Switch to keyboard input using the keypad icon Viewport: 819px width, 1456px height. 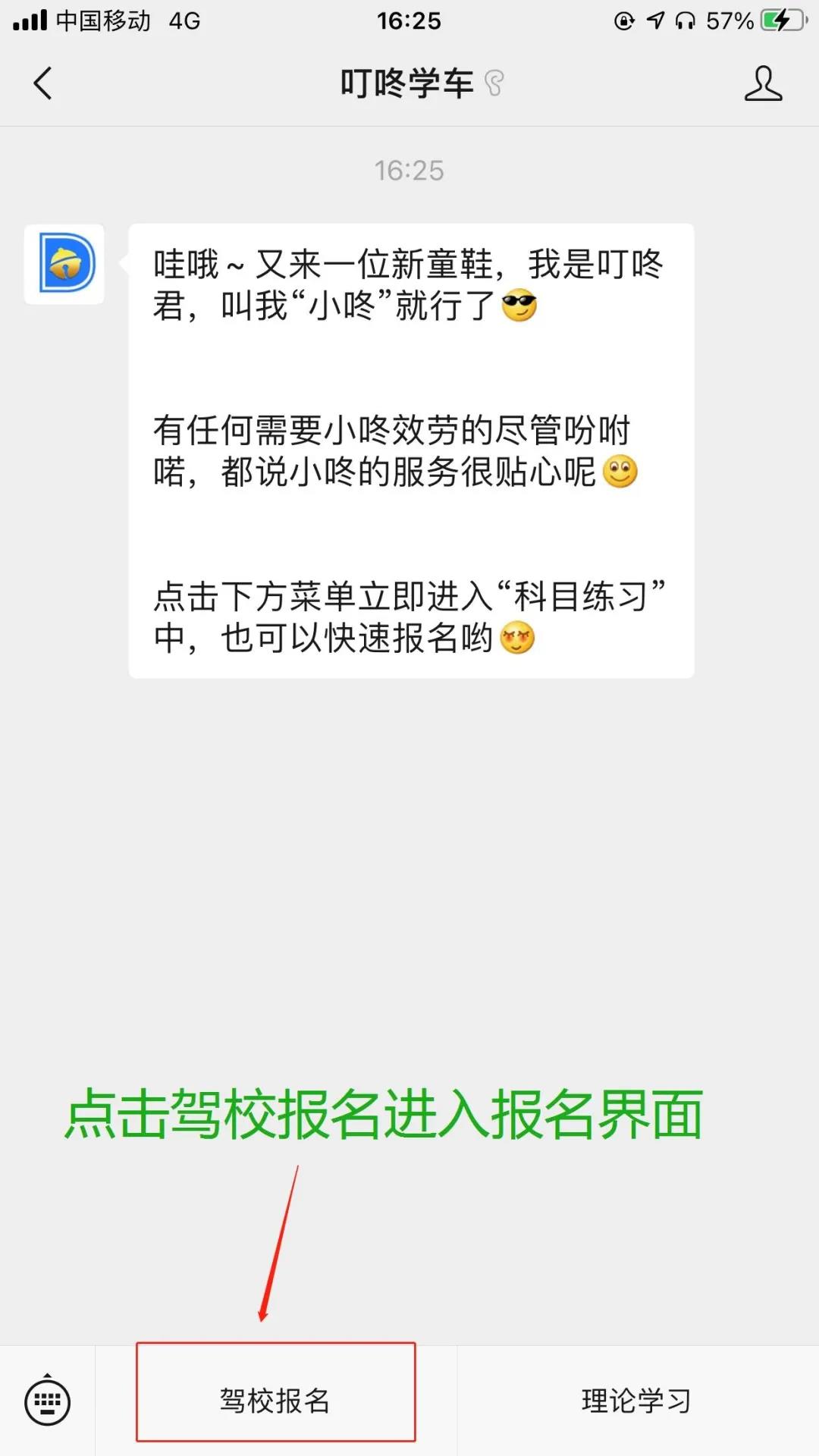point(47,1401)
